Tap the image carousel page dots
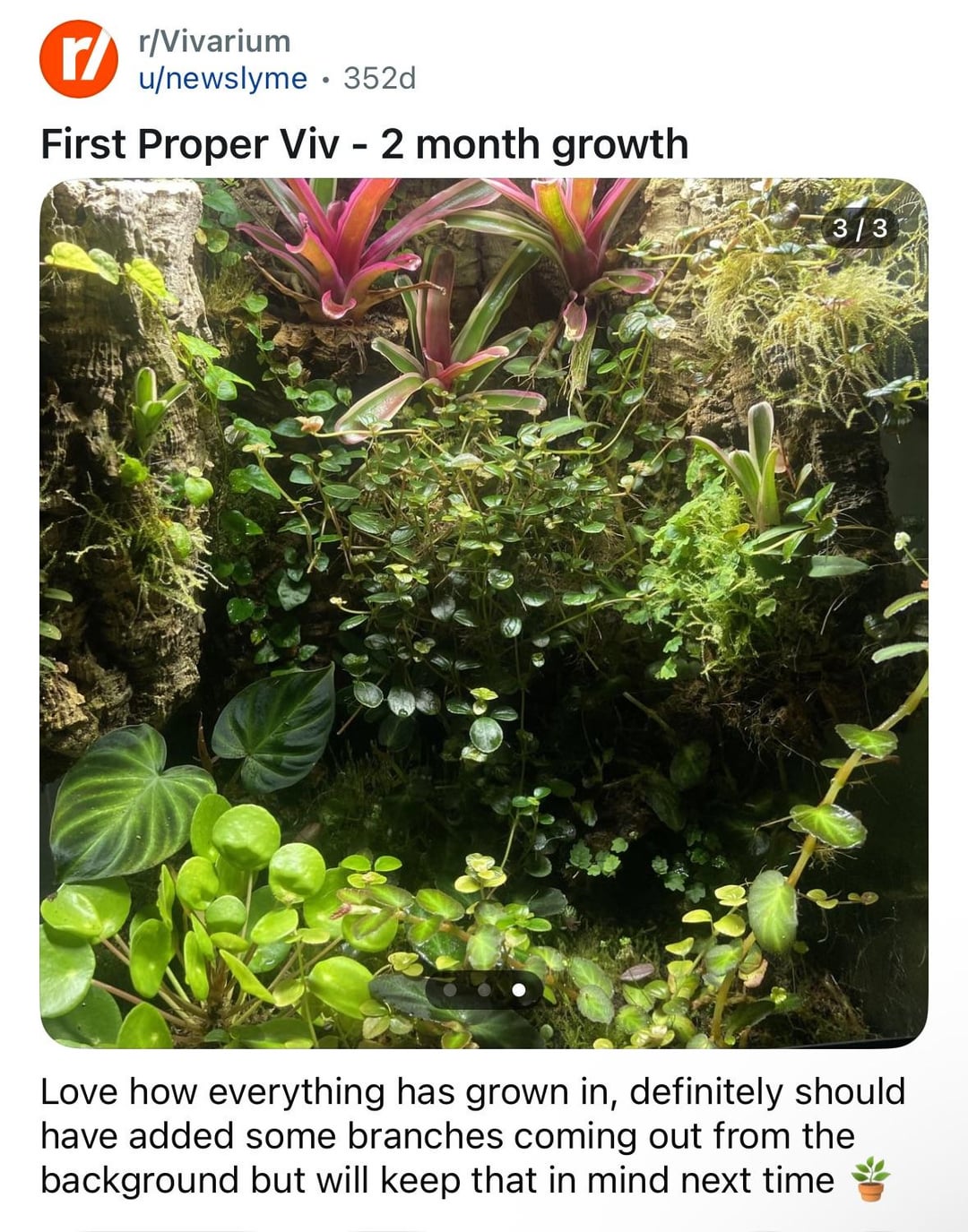Screen dimensions: 968x1232 tap(484, 990)
